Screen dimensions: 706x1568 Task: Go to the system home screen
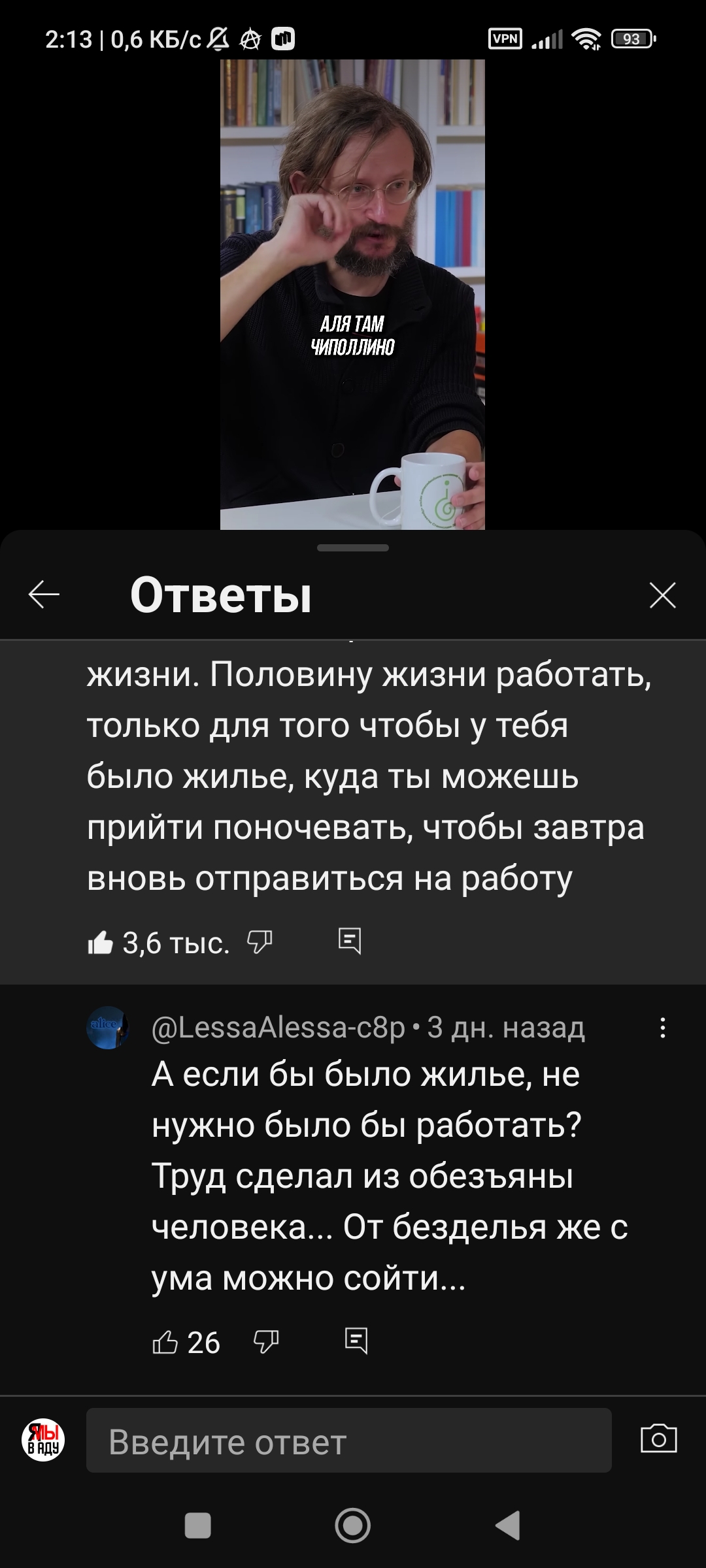pos(352,1526)
